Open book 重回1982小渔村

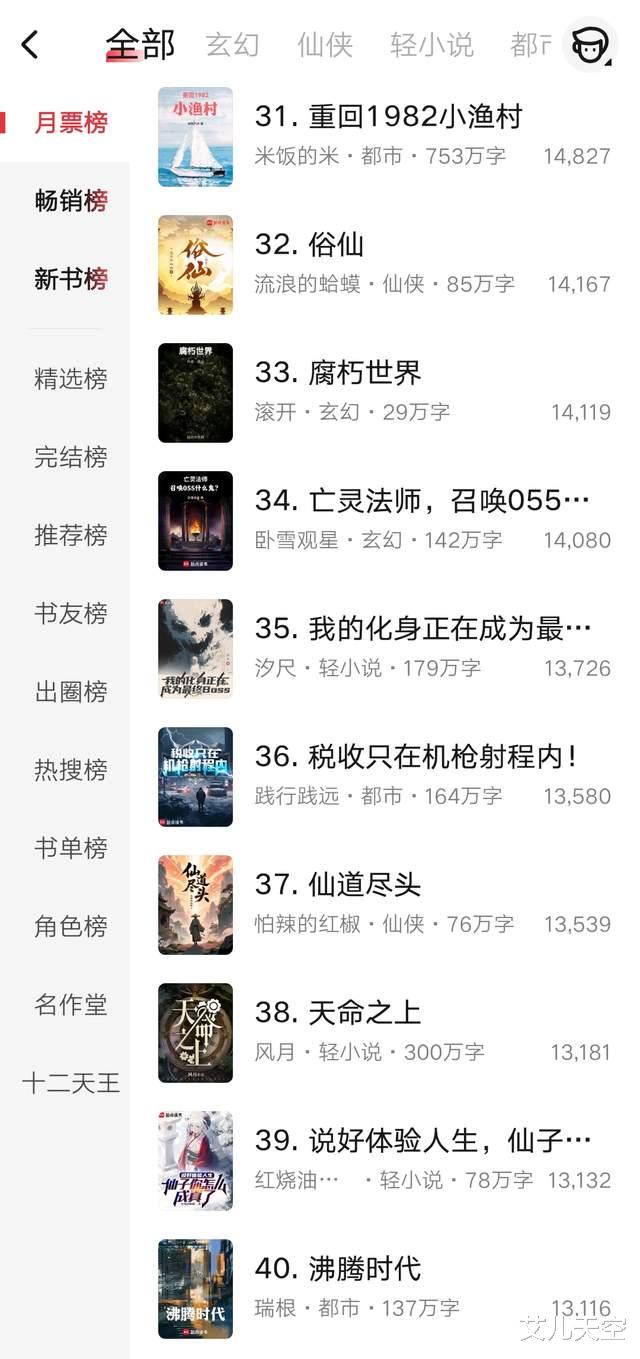click(388, 117)
